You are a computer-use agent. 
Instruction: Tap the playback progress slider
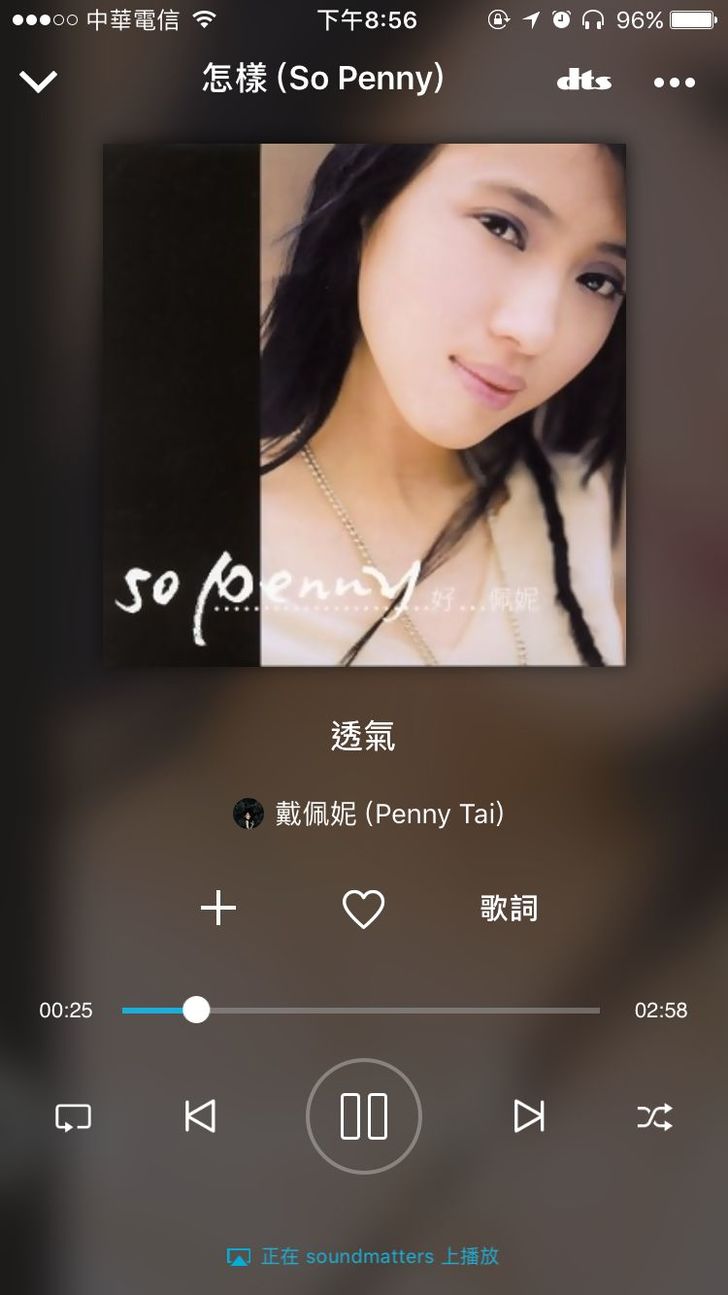pyautogui.click(x=360, y=1010)
